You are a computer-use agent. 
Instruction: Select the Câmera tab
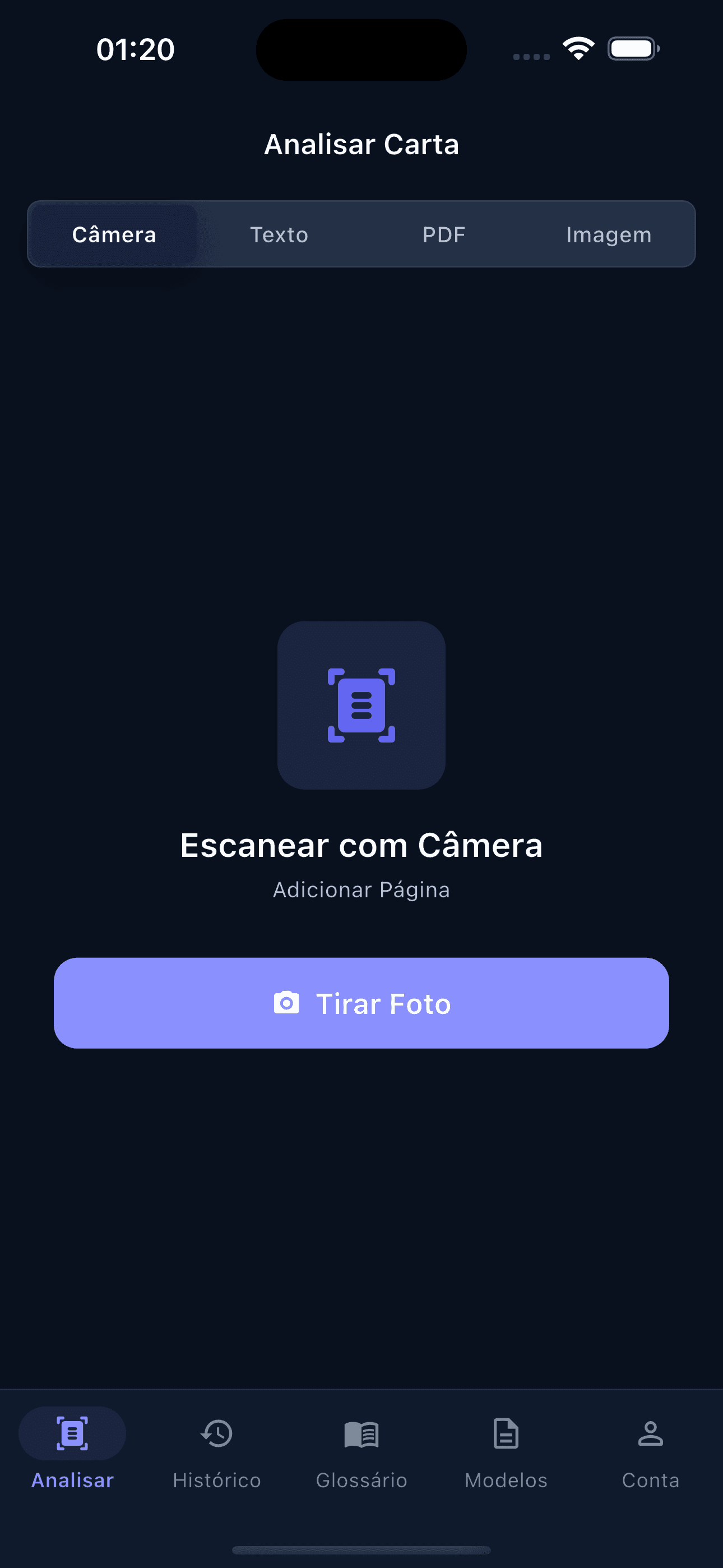click(x=114, y=234)
